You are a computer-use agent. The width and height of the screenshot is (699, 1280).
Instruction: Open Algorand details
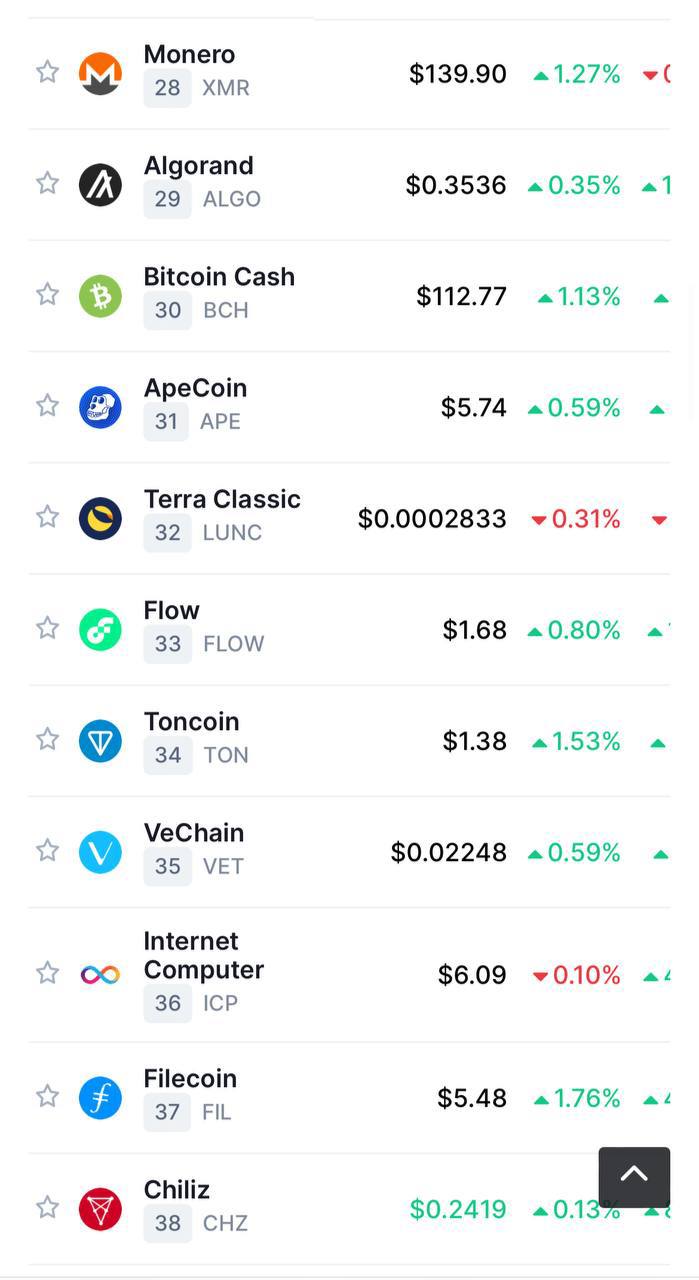198,166
